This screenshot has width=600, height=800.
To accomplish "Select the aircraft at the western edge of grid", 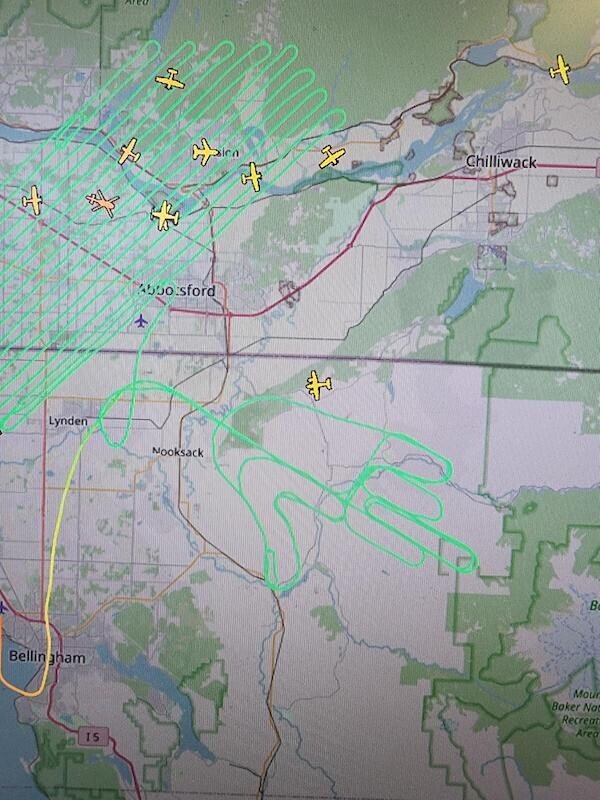I will [34, 199].
